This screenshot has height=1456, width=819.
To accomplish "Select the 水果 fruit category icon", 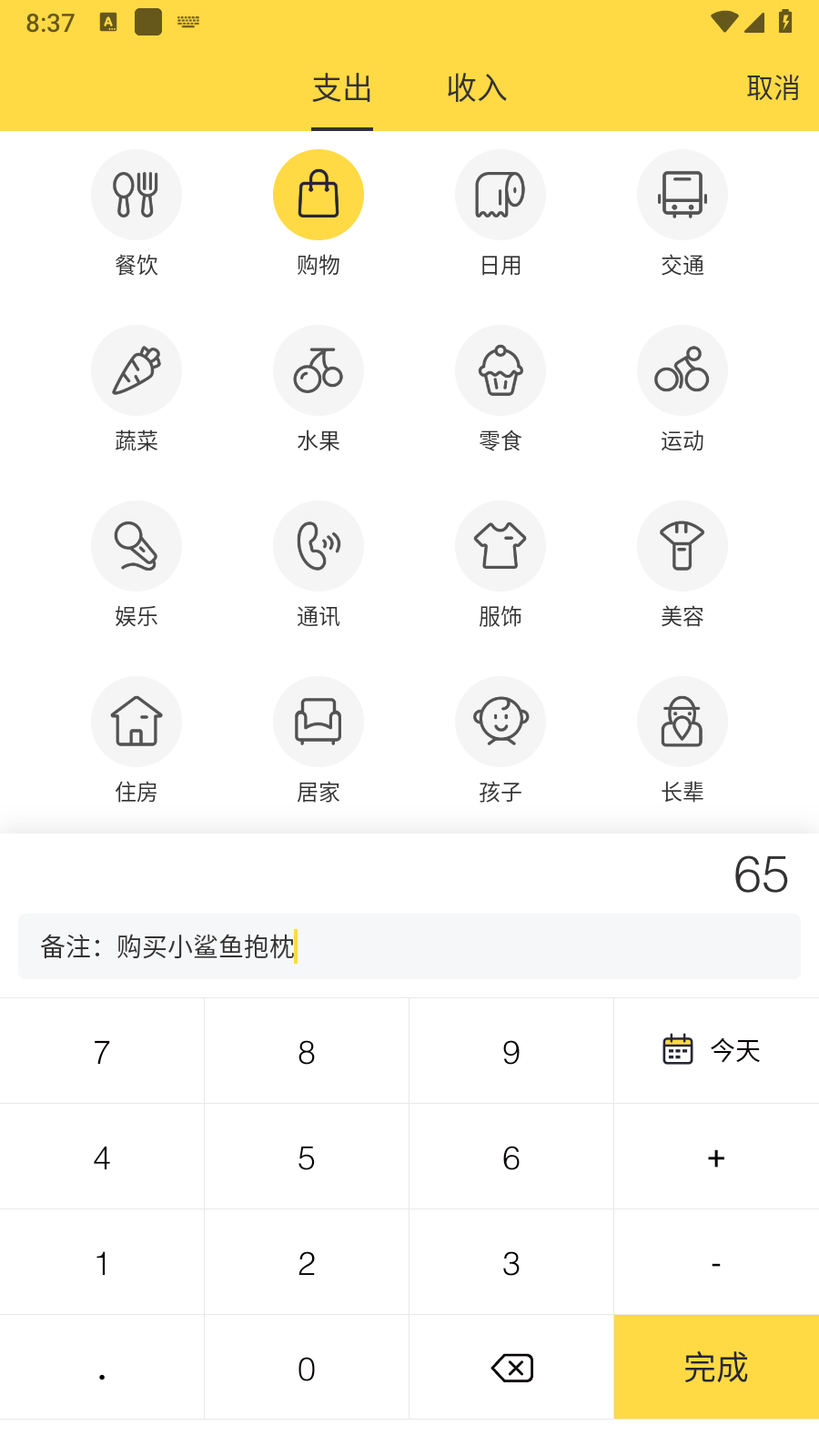I will (318, 370).
